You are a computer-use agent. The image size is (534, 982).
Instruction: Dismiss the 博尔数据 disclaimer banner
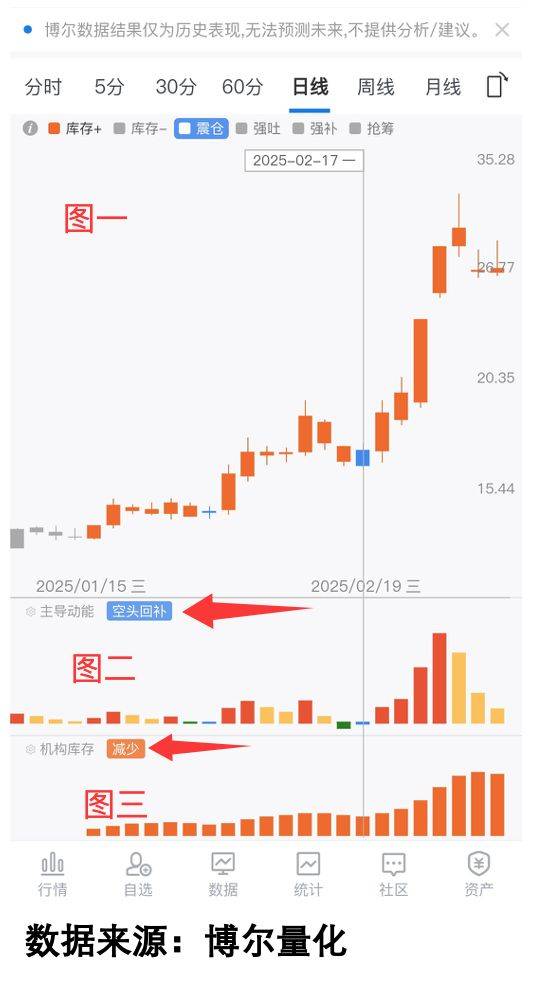502,29
